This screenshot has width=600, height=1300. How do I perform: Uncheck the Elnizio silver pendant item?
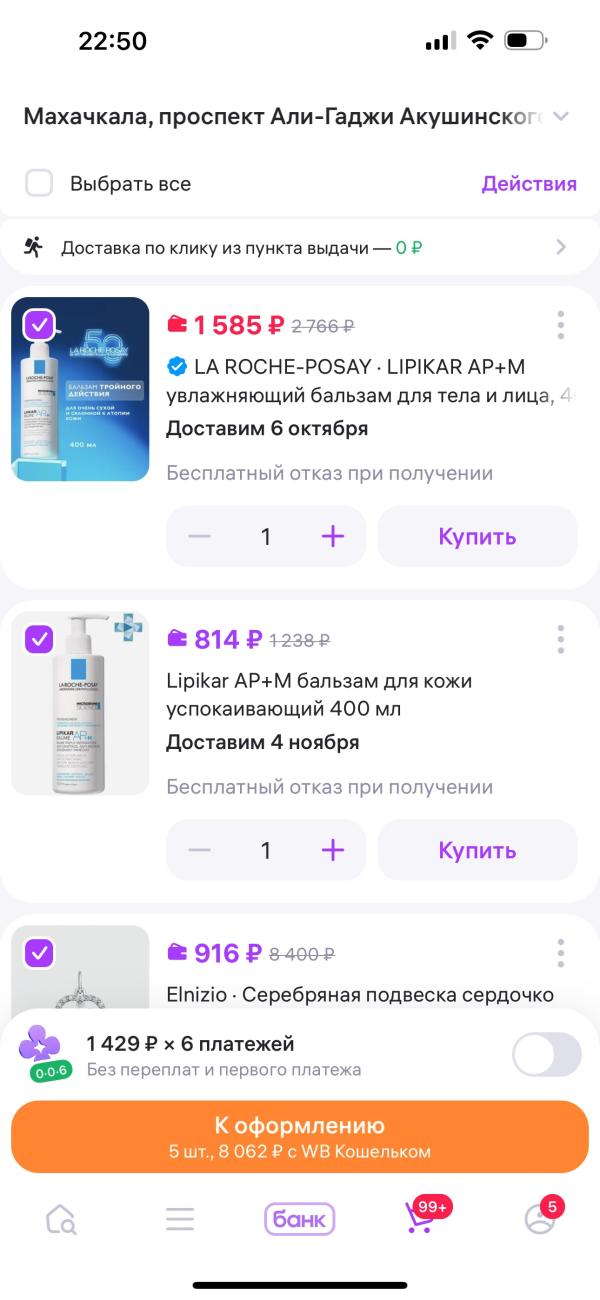pos(39,953)
